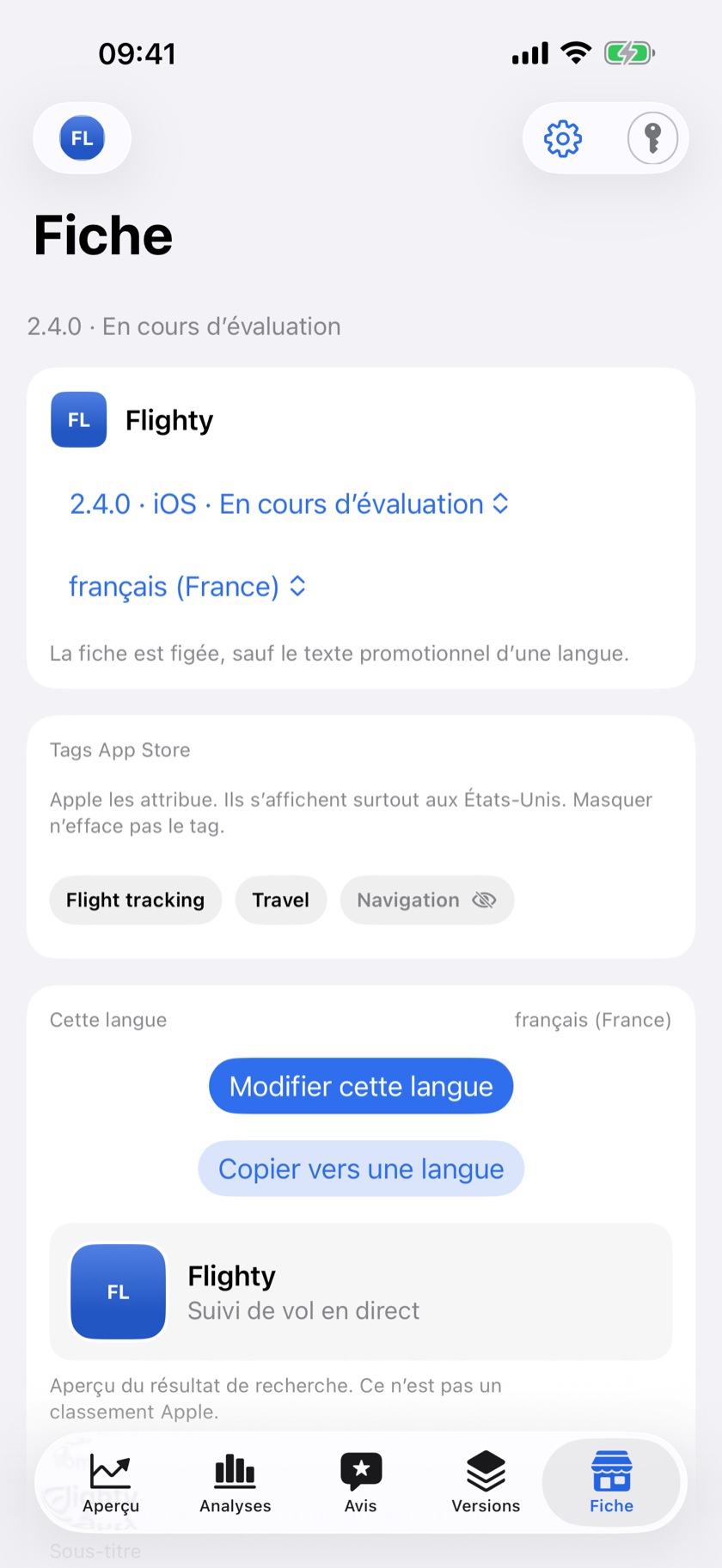Open settings via the gear icon
The image size is (722, 1568).
[x=563, y=138]
